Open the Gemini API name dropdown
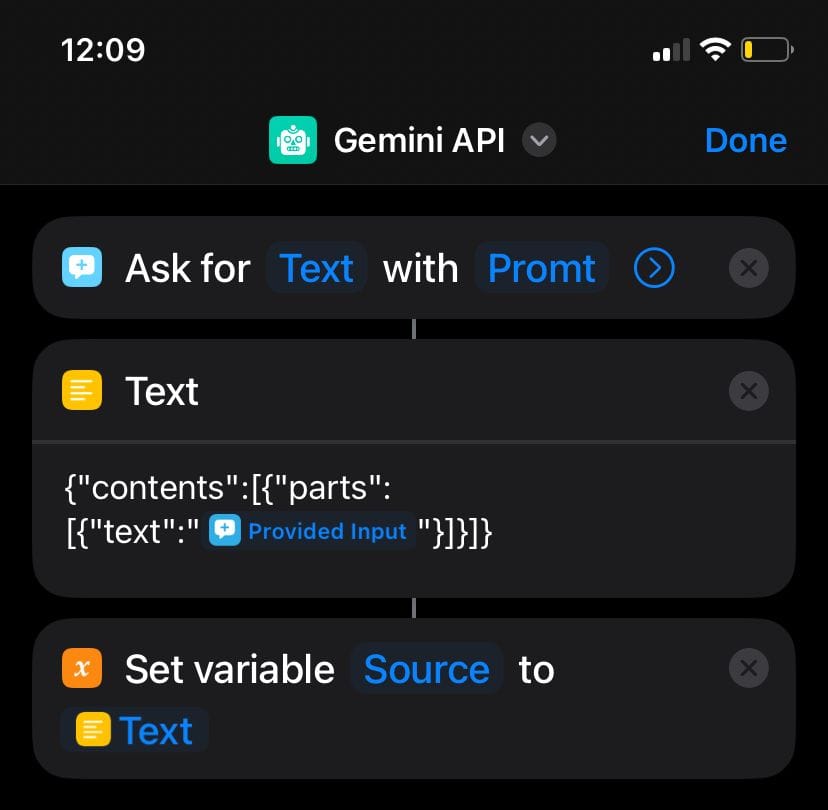Screen dimensions: 828x810 pos(539,140)
